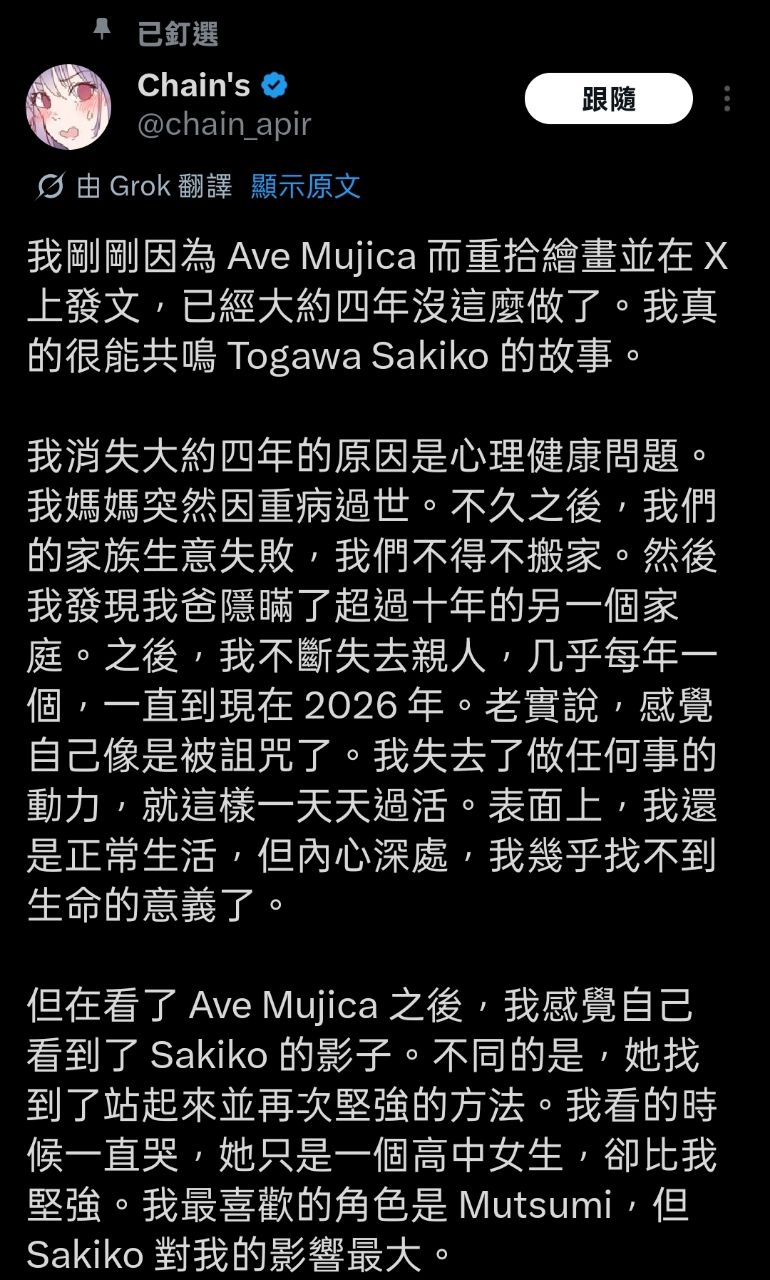Open the @chain_apir profile handle
This screenshot has height=1280, width=770.
(x=224, y=124)
